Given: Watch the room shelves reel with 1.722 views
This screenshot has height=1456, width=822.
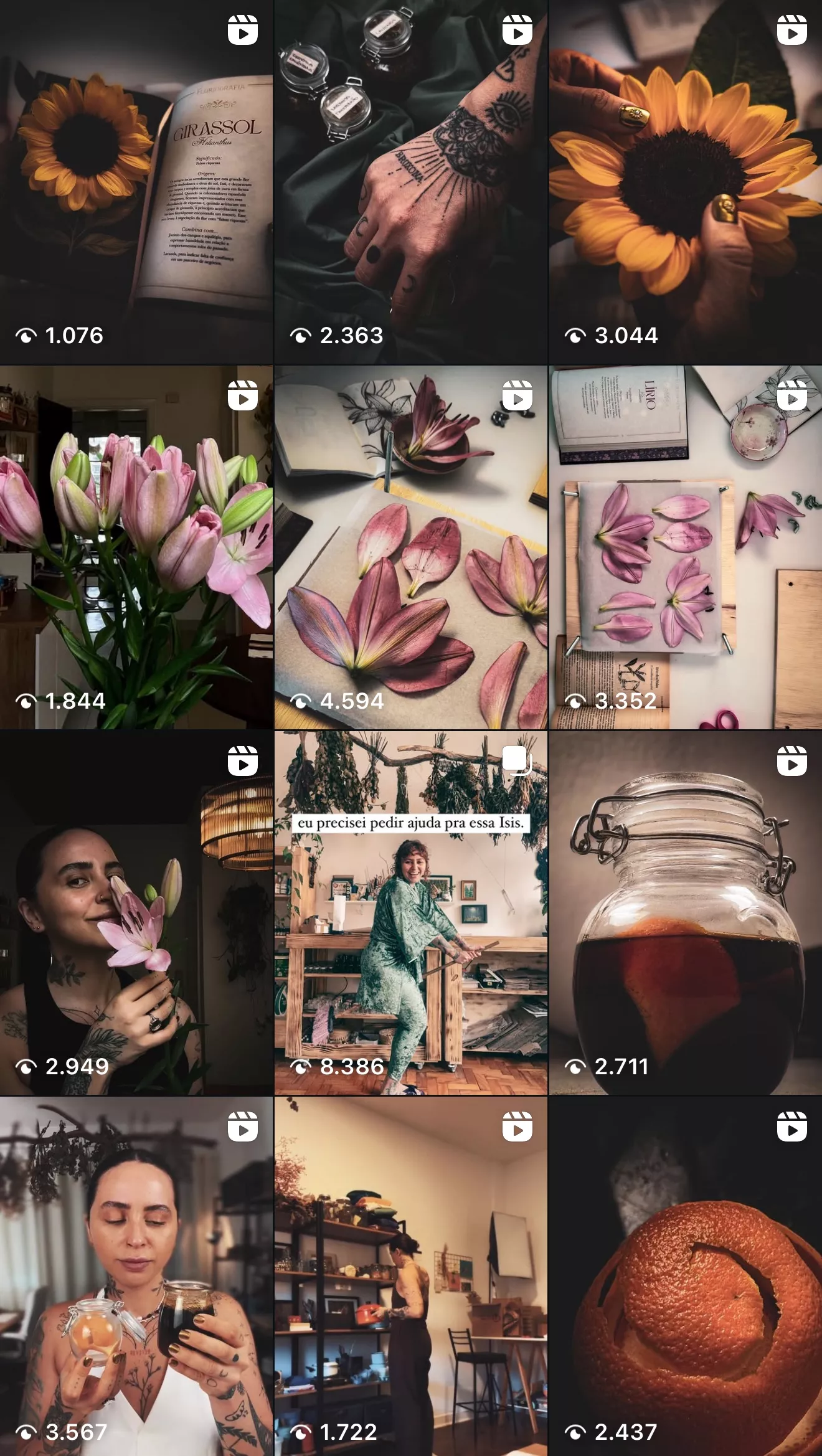Looking at the screenshot, I should [410, 1277].
